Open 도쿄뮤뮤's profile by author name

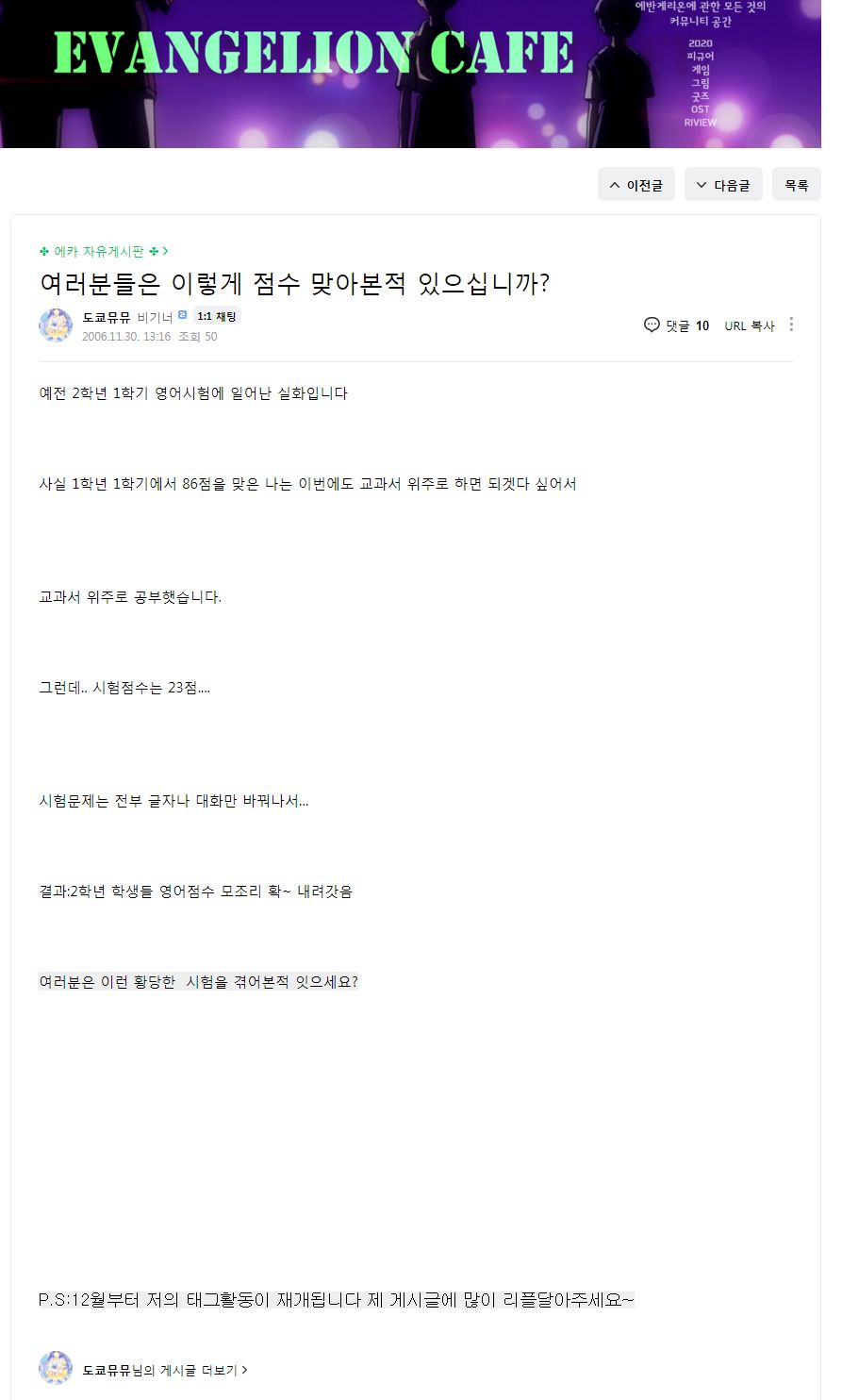point(106,317)
